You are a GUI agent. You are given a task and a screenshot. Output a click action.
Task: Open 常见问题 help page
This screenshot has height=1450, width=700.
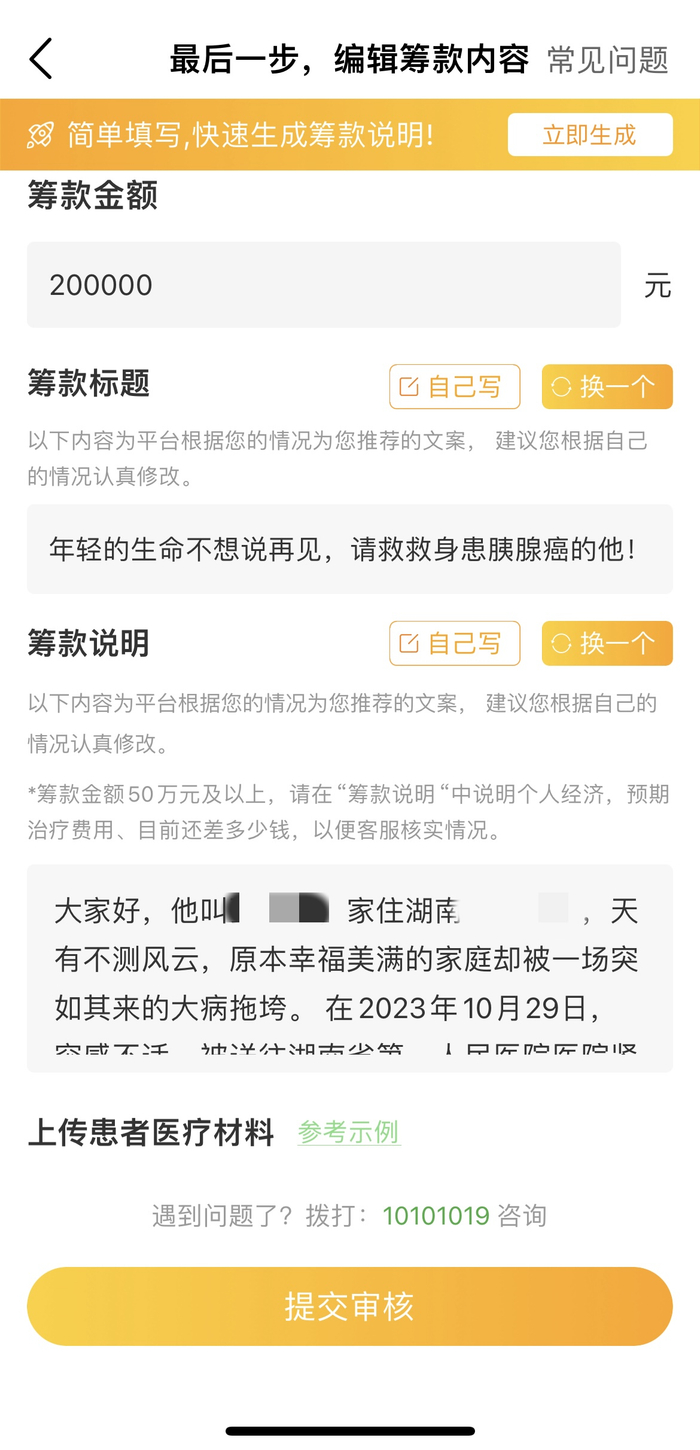point(607,60)
